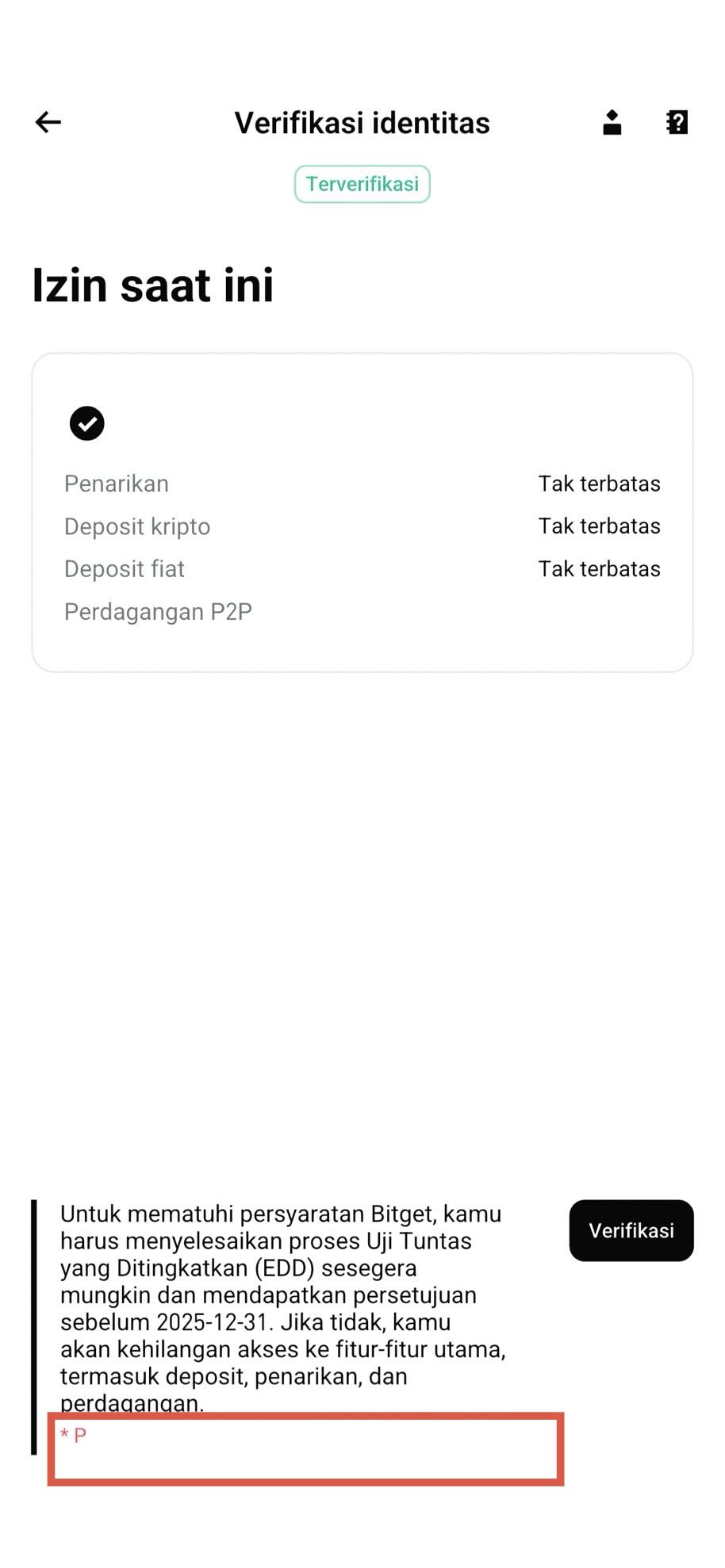Click the Tak terbatas value for Penarikan
Viewport: 725px width, 1568px height.
tap(599, 484)
